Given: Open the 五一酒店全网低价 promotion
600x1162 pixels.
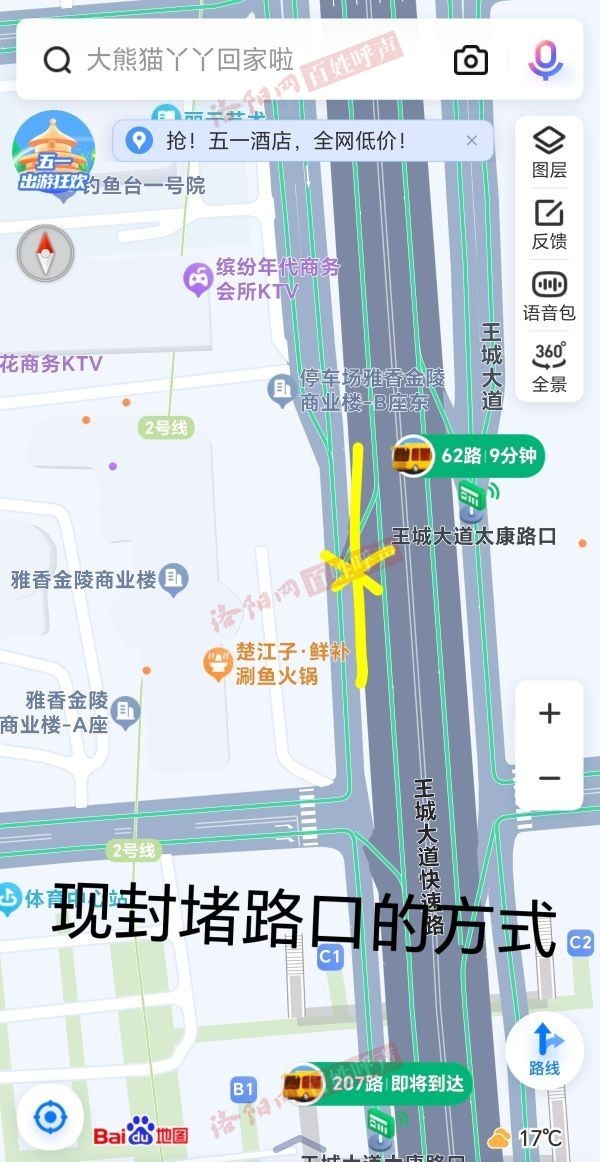Looking at the screenshot, I should pyautogui.click(x=286, y=141).
